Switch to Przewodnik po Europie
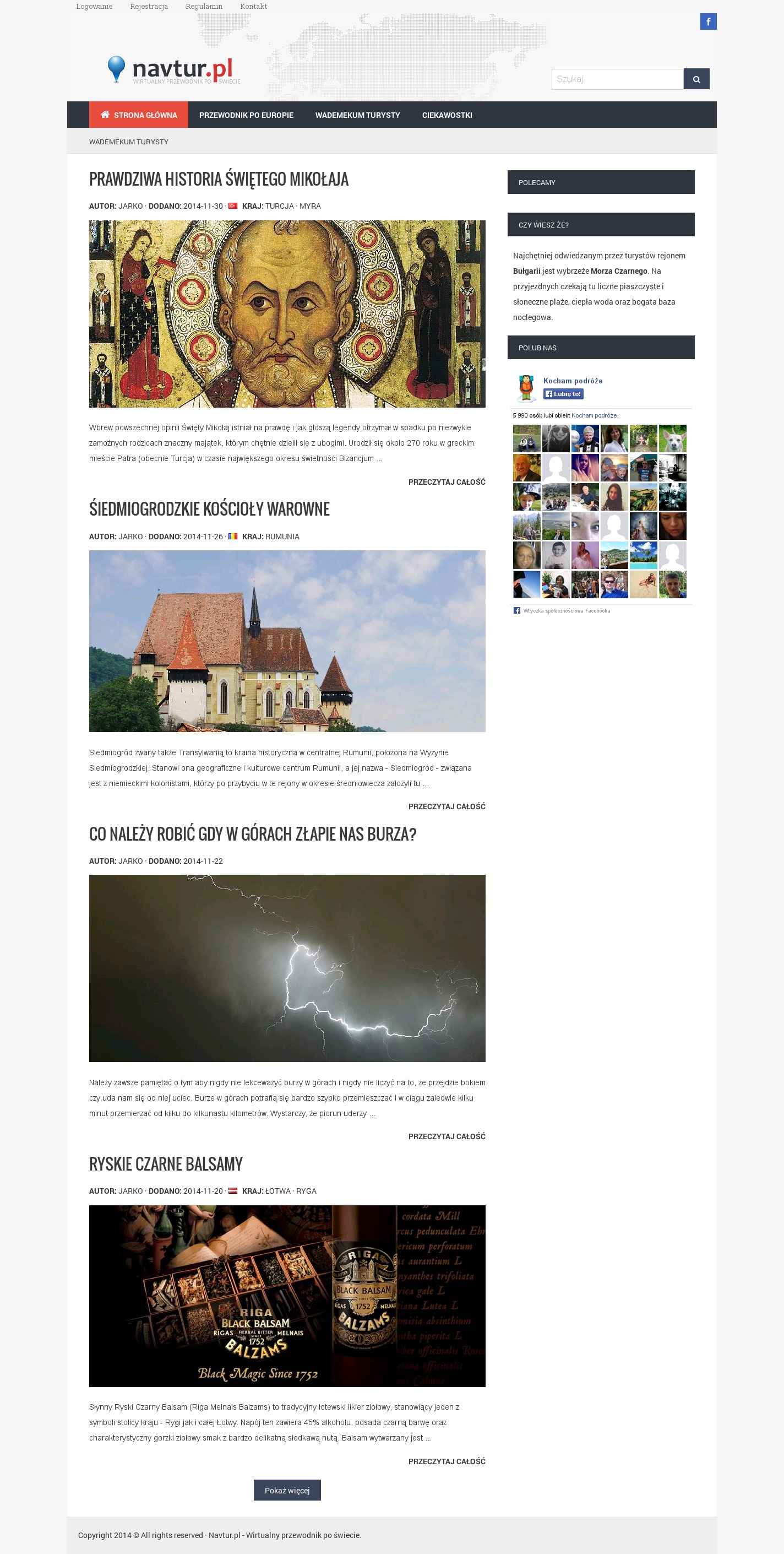Viewport: 784px width, 1554px height. [x=246, y=115]
